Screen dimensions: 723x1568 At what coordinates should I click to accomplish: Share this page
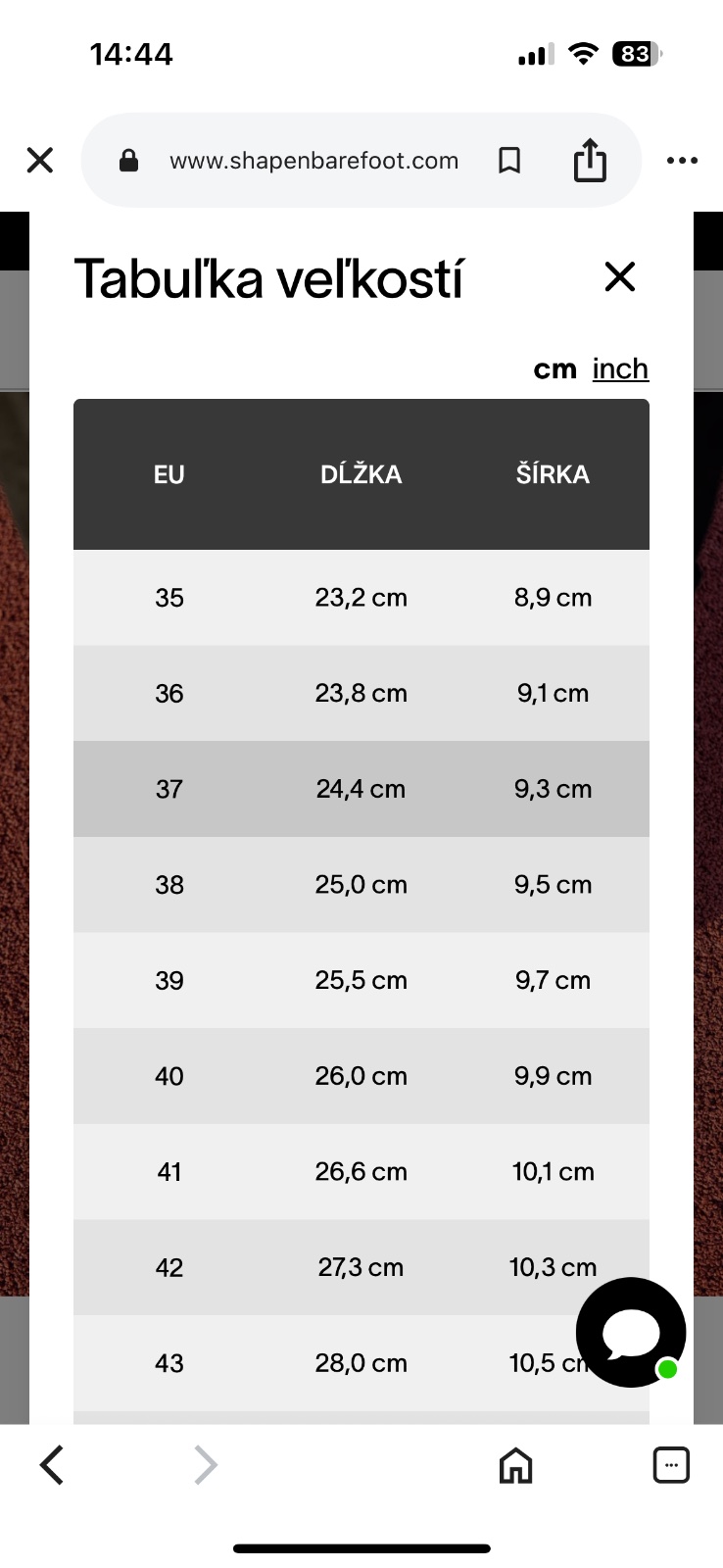[590, 161]
